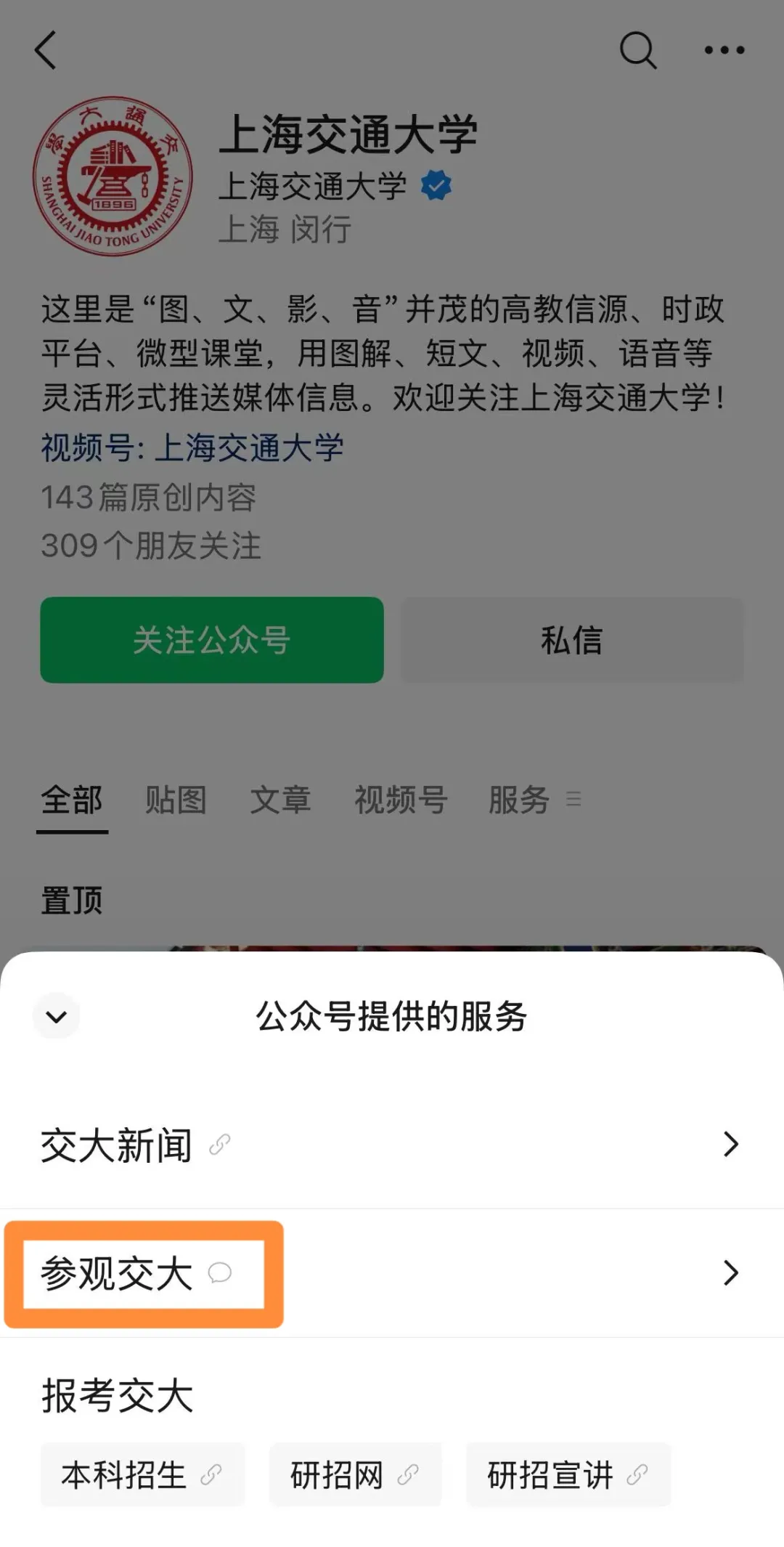Open the three-dot overflow menu

tap(724, 50)
